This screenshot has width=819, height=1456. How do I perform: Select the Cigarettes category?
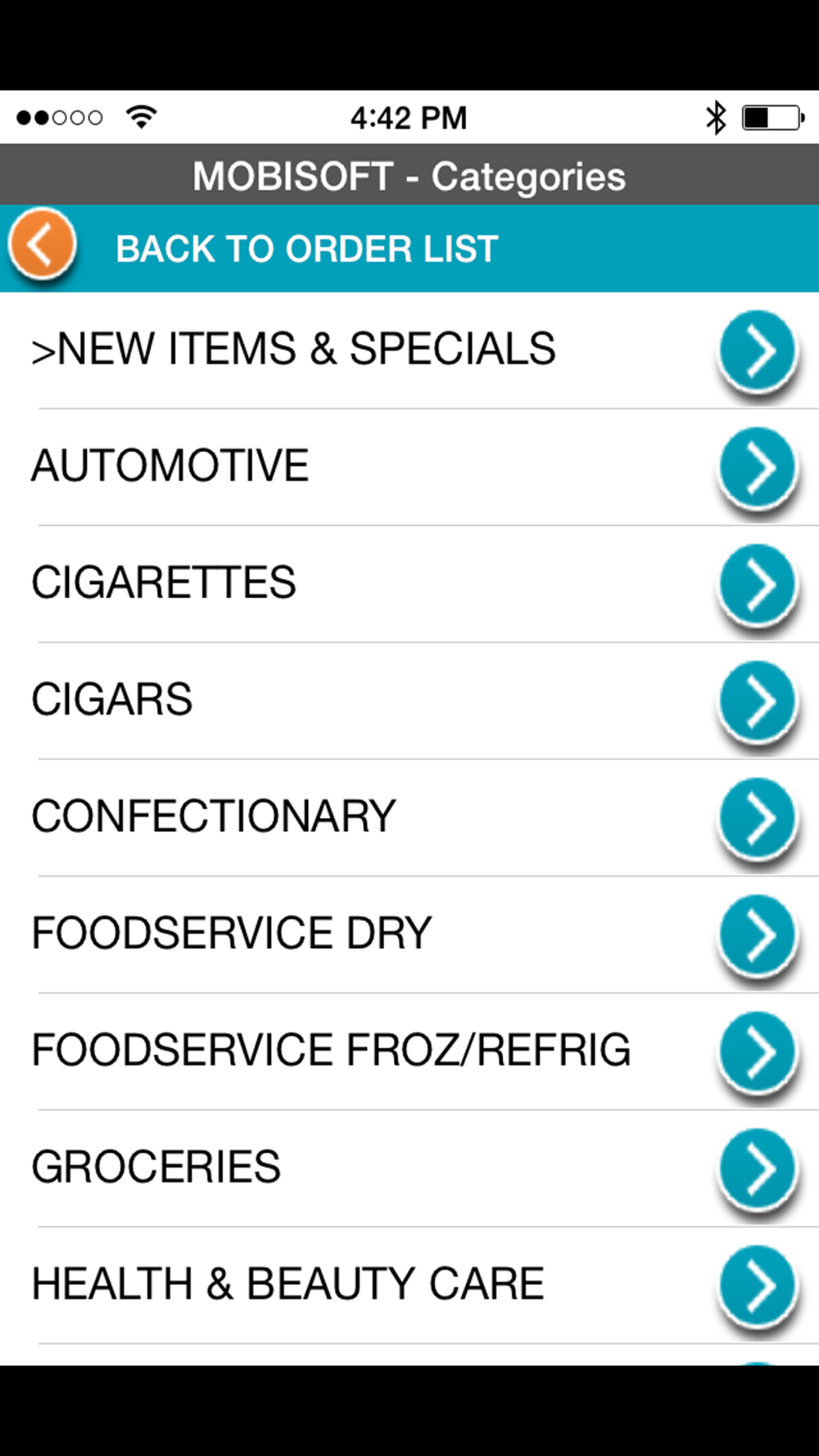tap(757, 584)
